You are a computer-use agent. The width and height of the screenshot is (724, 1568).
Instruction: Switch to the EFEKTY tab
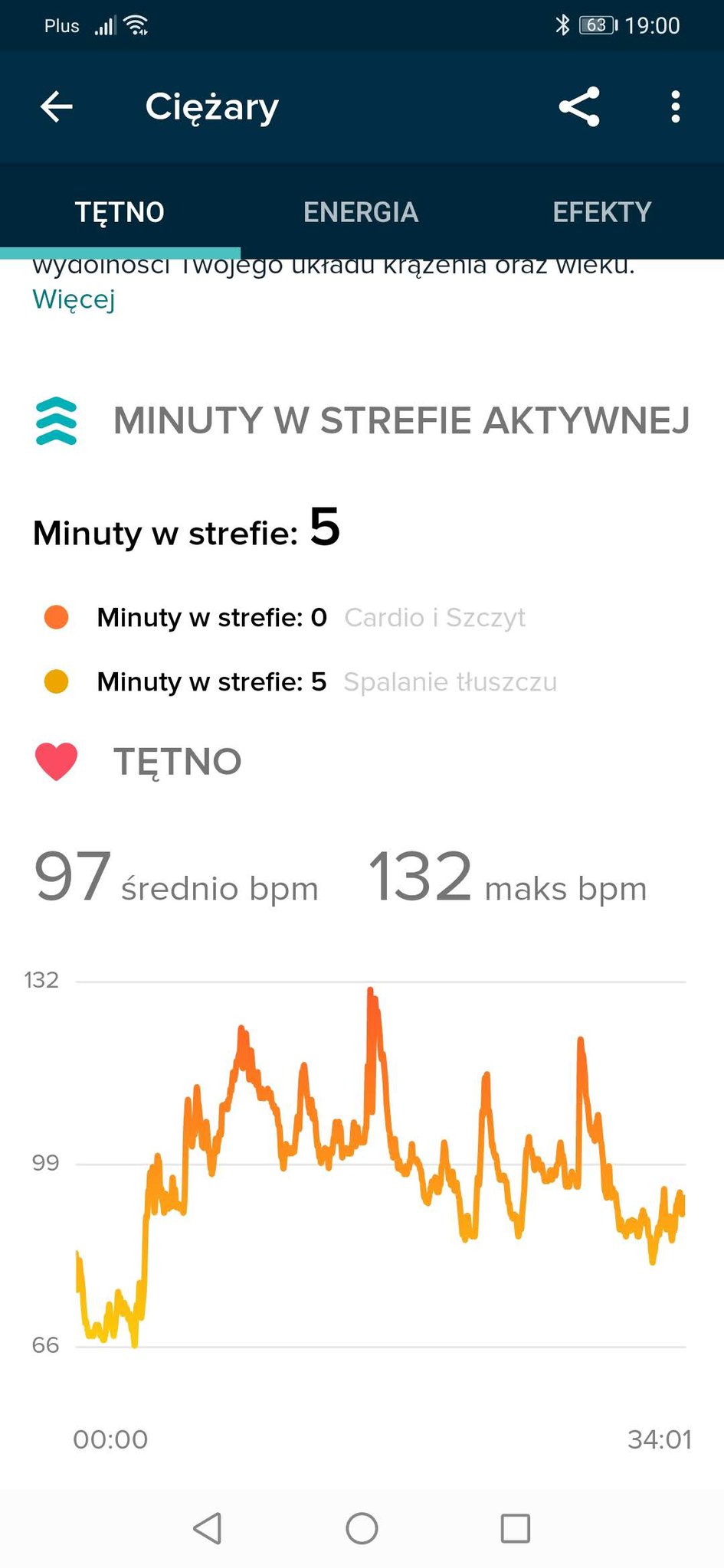602,212
